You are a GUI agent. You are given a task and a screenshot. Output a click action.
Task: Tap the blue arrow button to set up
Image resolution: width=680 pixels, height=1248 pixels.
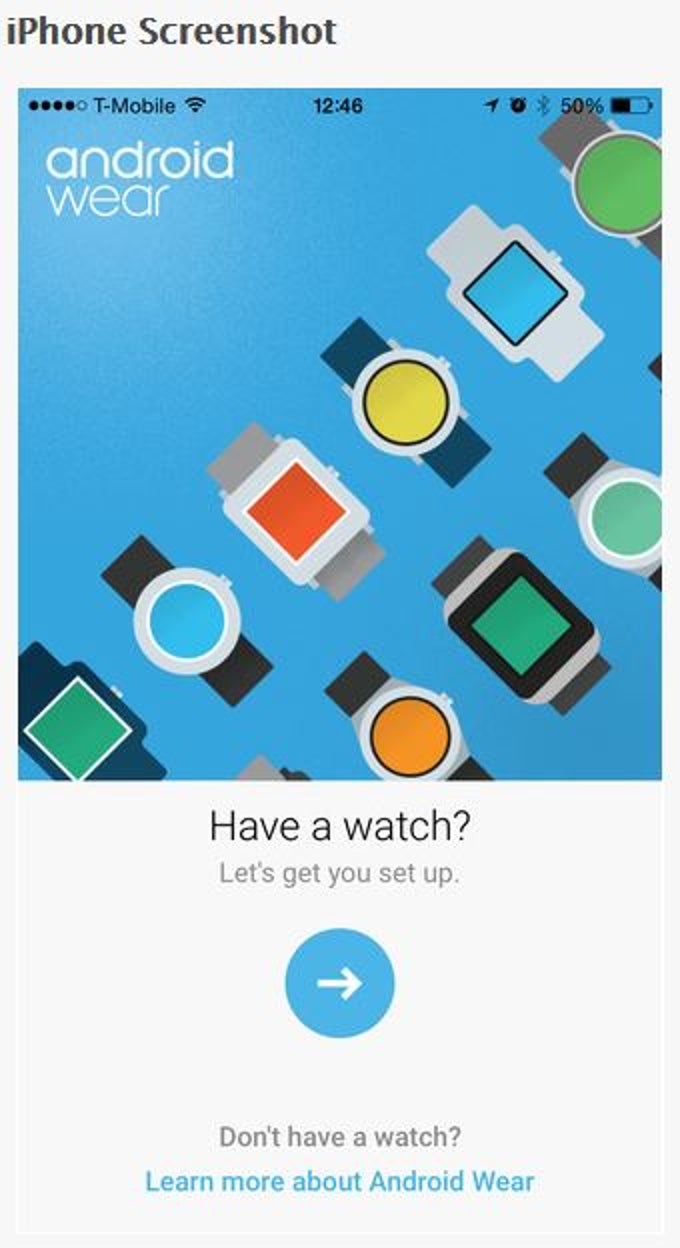point(339,983)
